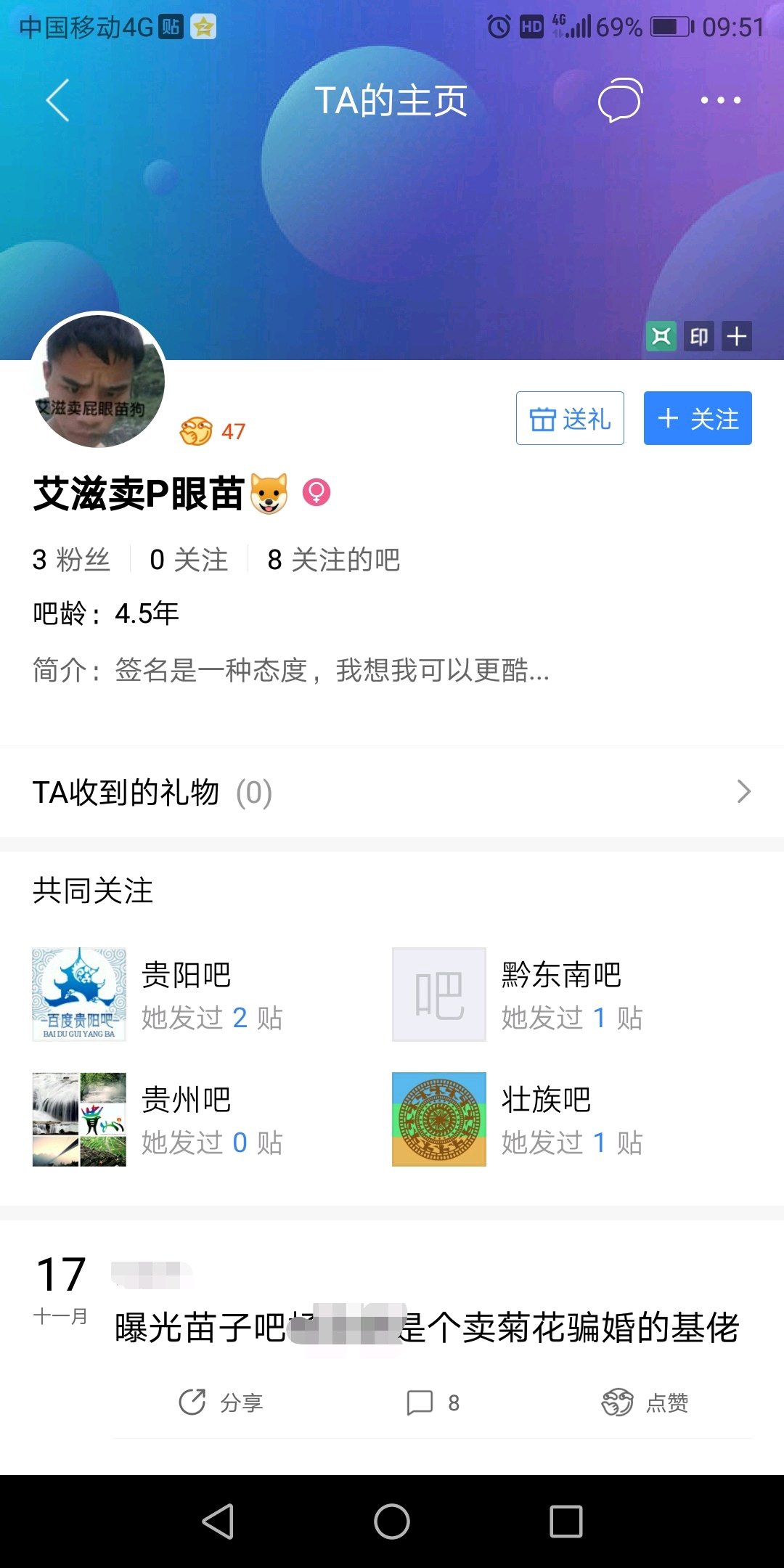Like the post with 点赞
The width and height of the screenshot is (784, 1568).
tap(645, 1402)
